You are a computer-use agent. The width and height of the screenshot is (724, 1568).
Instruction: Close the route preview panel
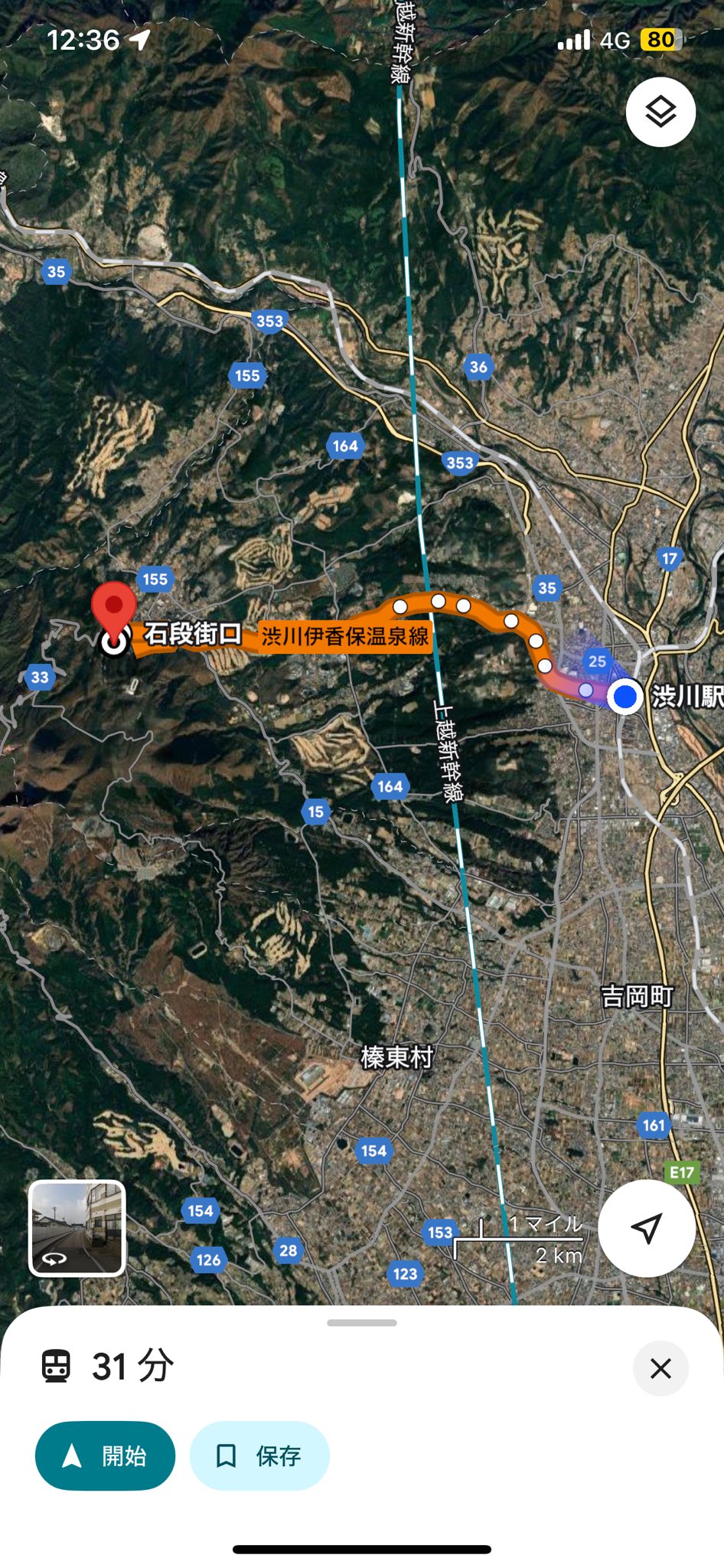pyautogui.click(x=660, y=1368)
